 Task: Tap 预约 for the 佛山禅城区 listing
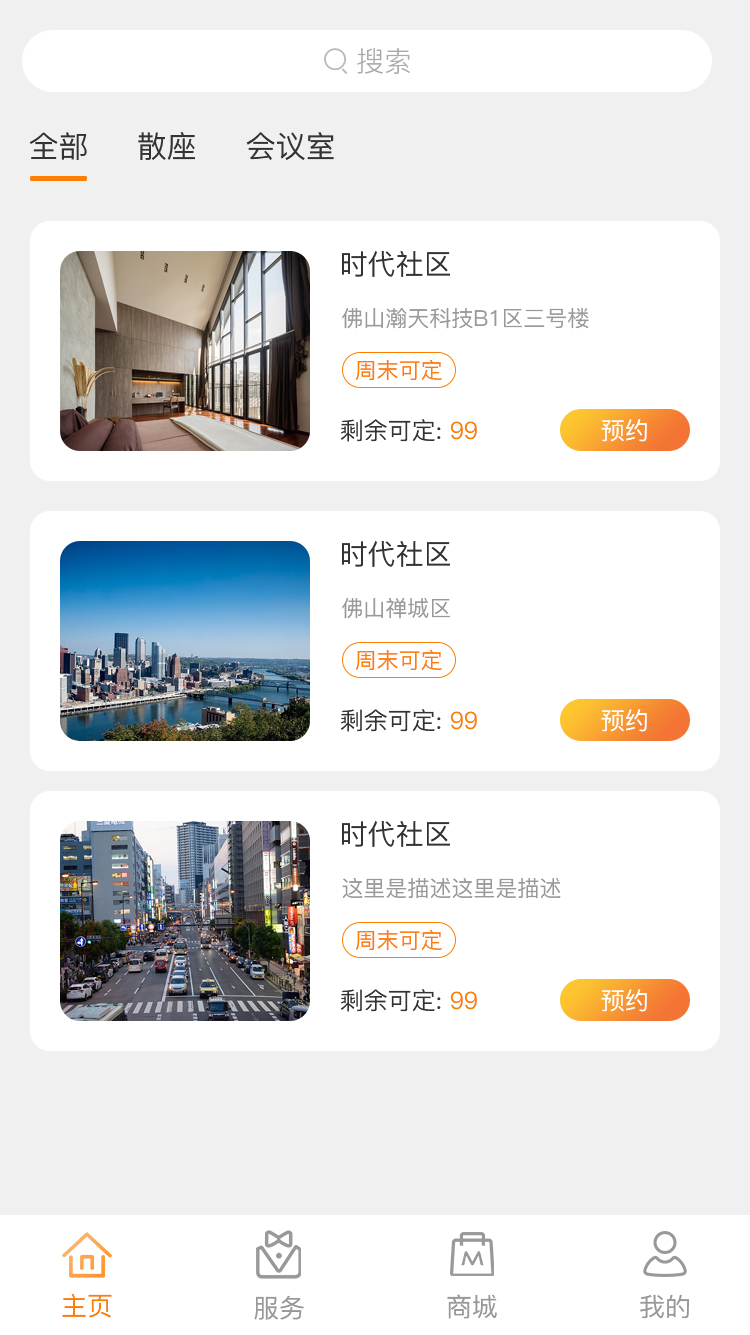(x=624, y=720)
